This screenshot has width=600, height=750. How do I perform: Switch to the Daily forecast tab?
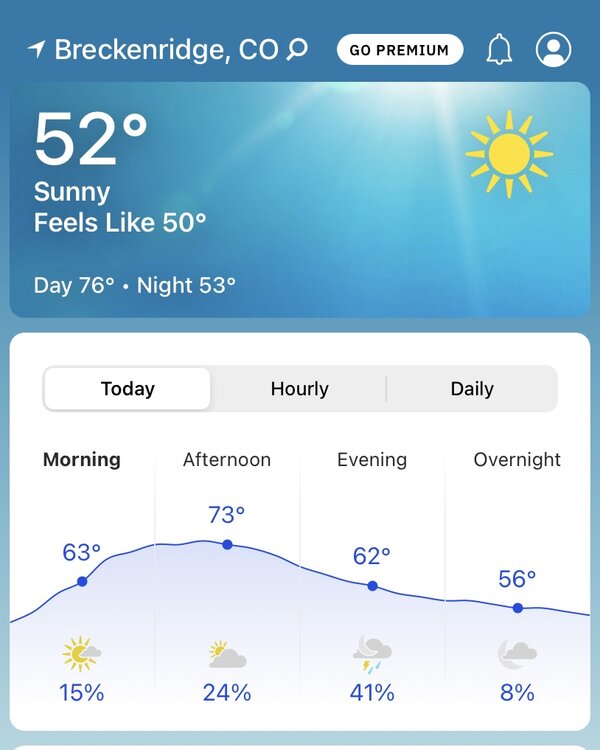pos(472,389)
